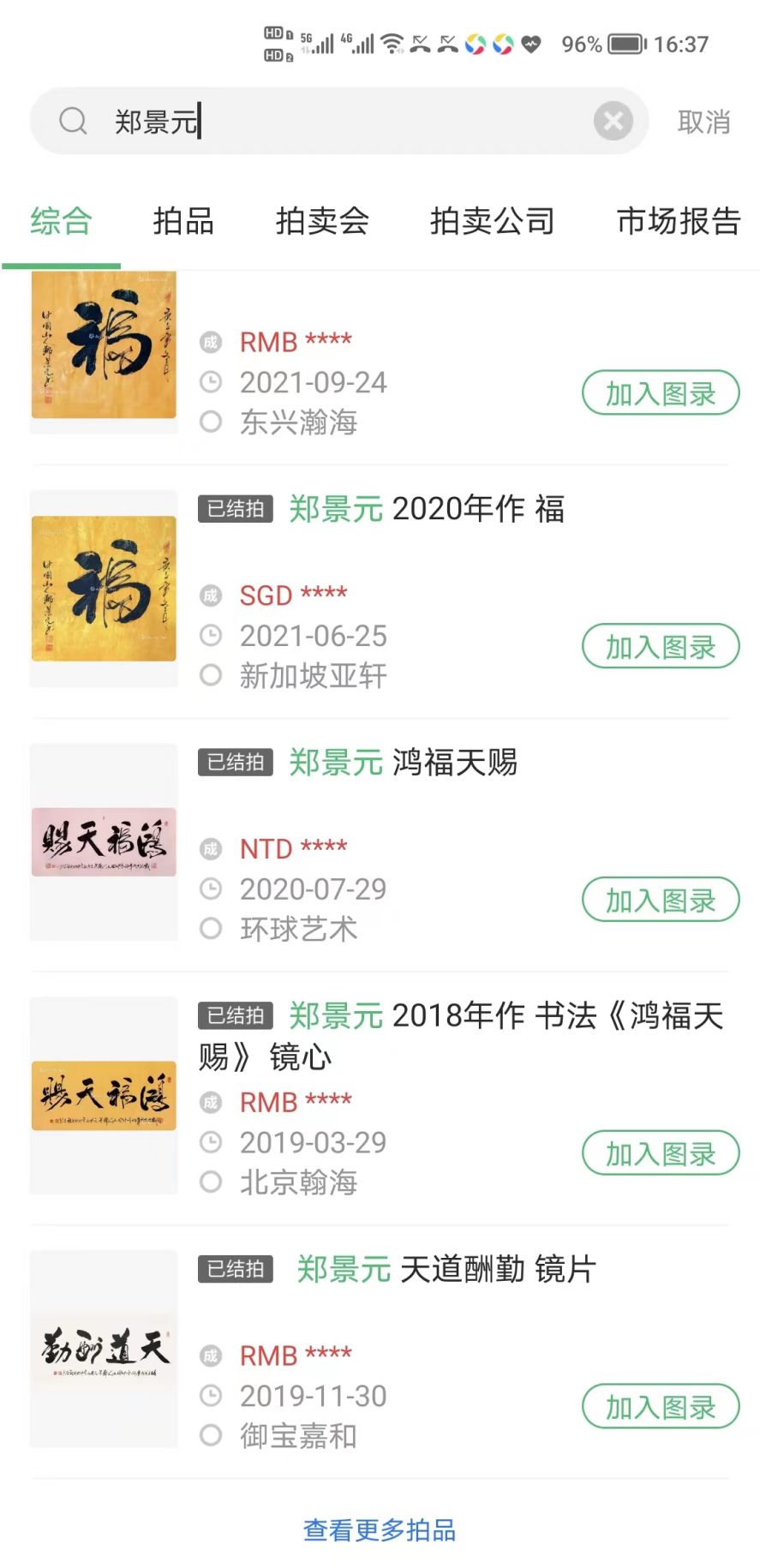Open the 郑景元 天道酬勤 镜片 lot
Viewport: 760px width, 1568px height.
tap(446, 1269)
